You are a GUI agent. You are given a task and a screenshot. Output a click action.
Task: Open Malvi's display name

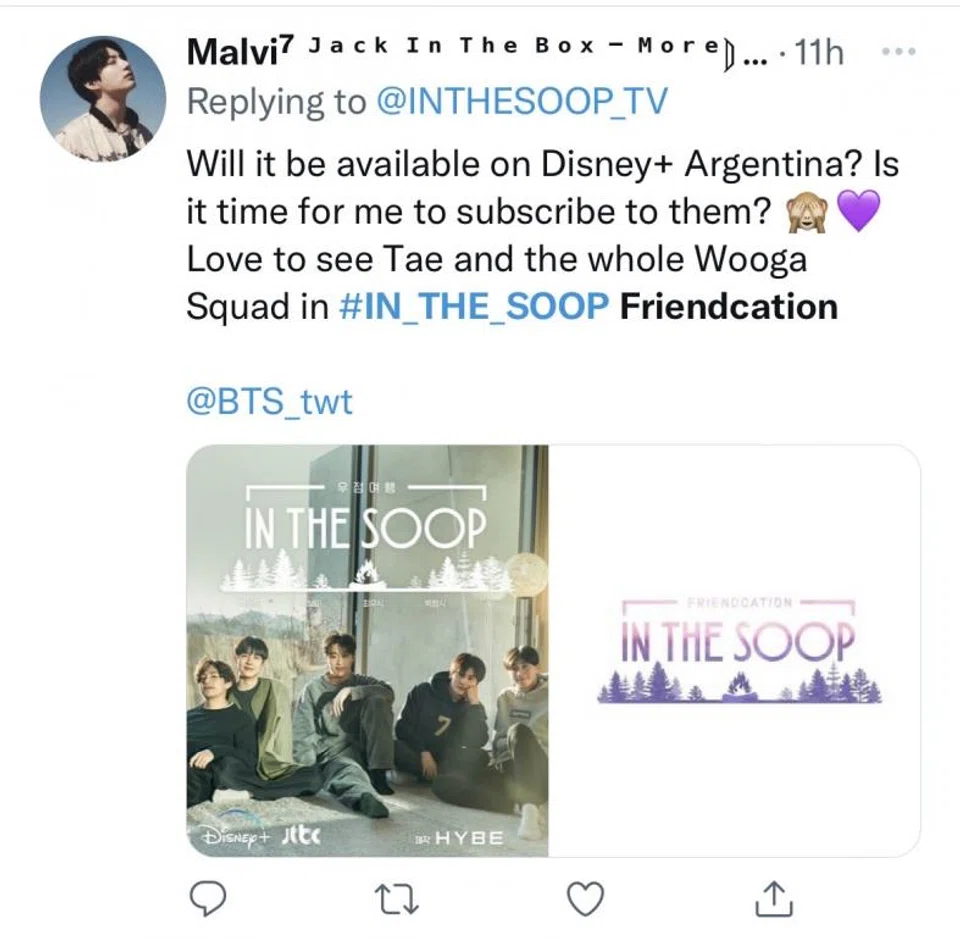[240, 52]
